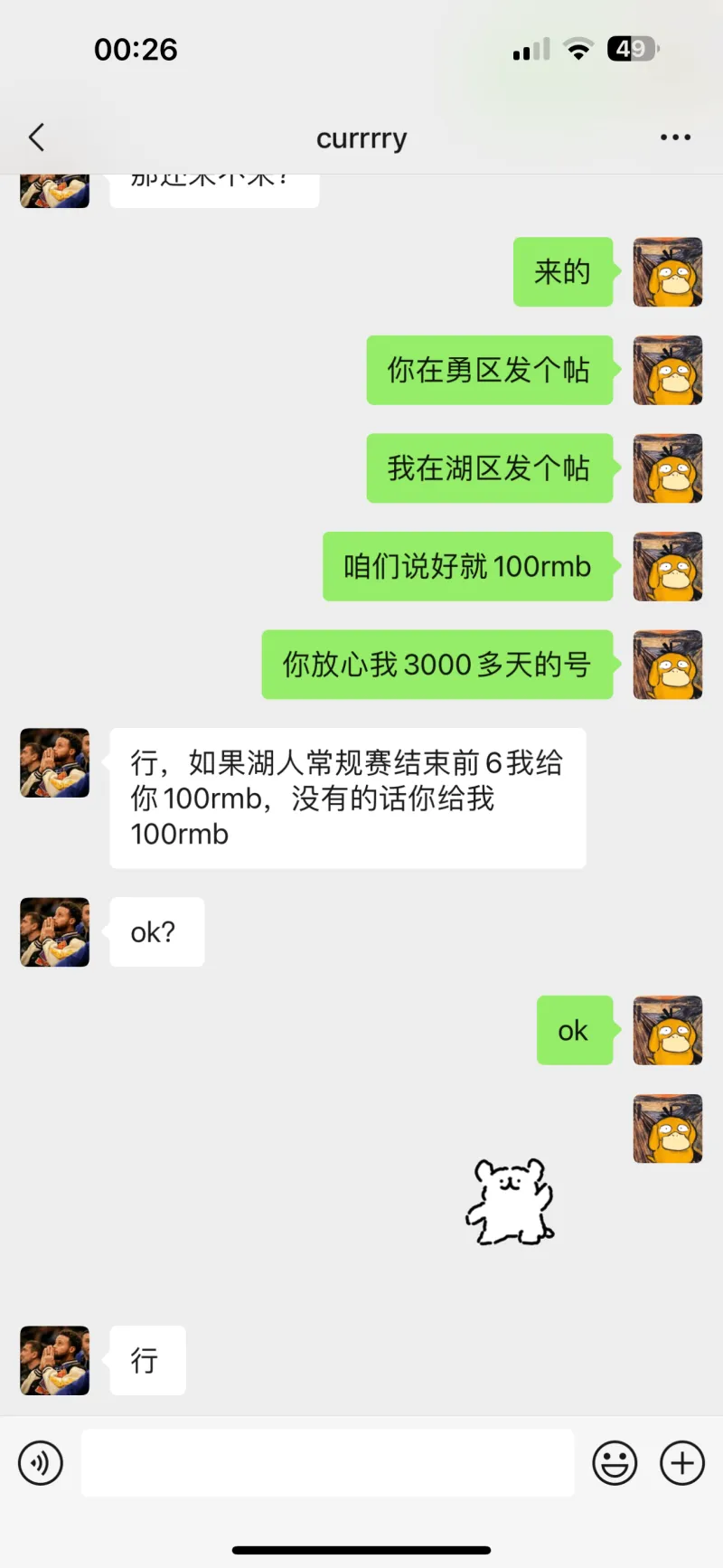View the bear sticker message
This screenshot has width=723, height=1568.
click(511, 1203)
